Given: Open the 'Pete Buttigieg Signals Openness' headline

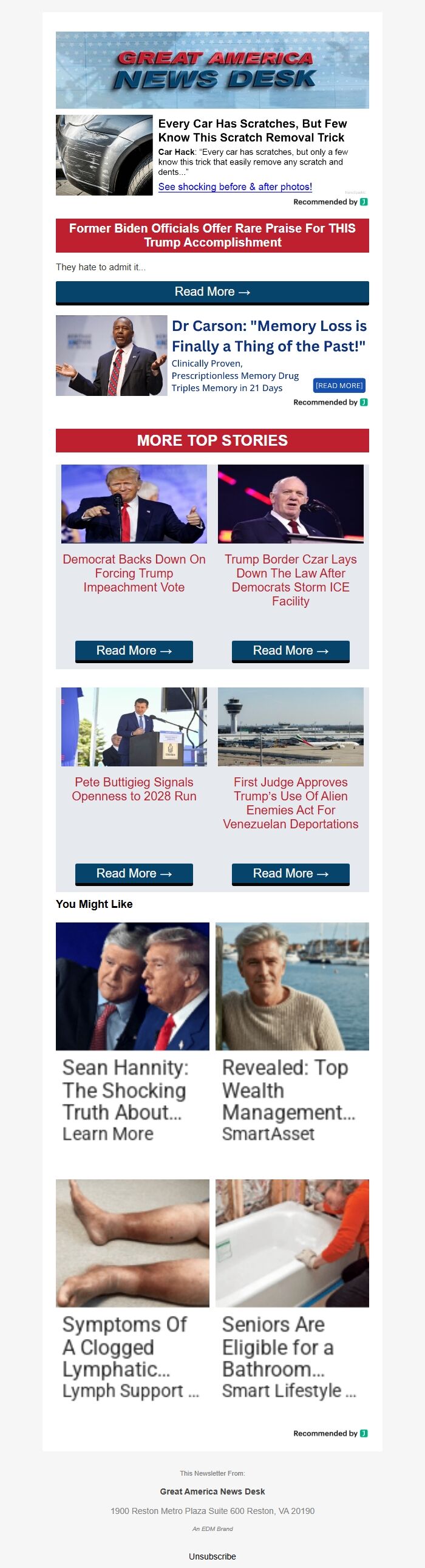Looking at the screenshot, I should click(x=134, y=789).
